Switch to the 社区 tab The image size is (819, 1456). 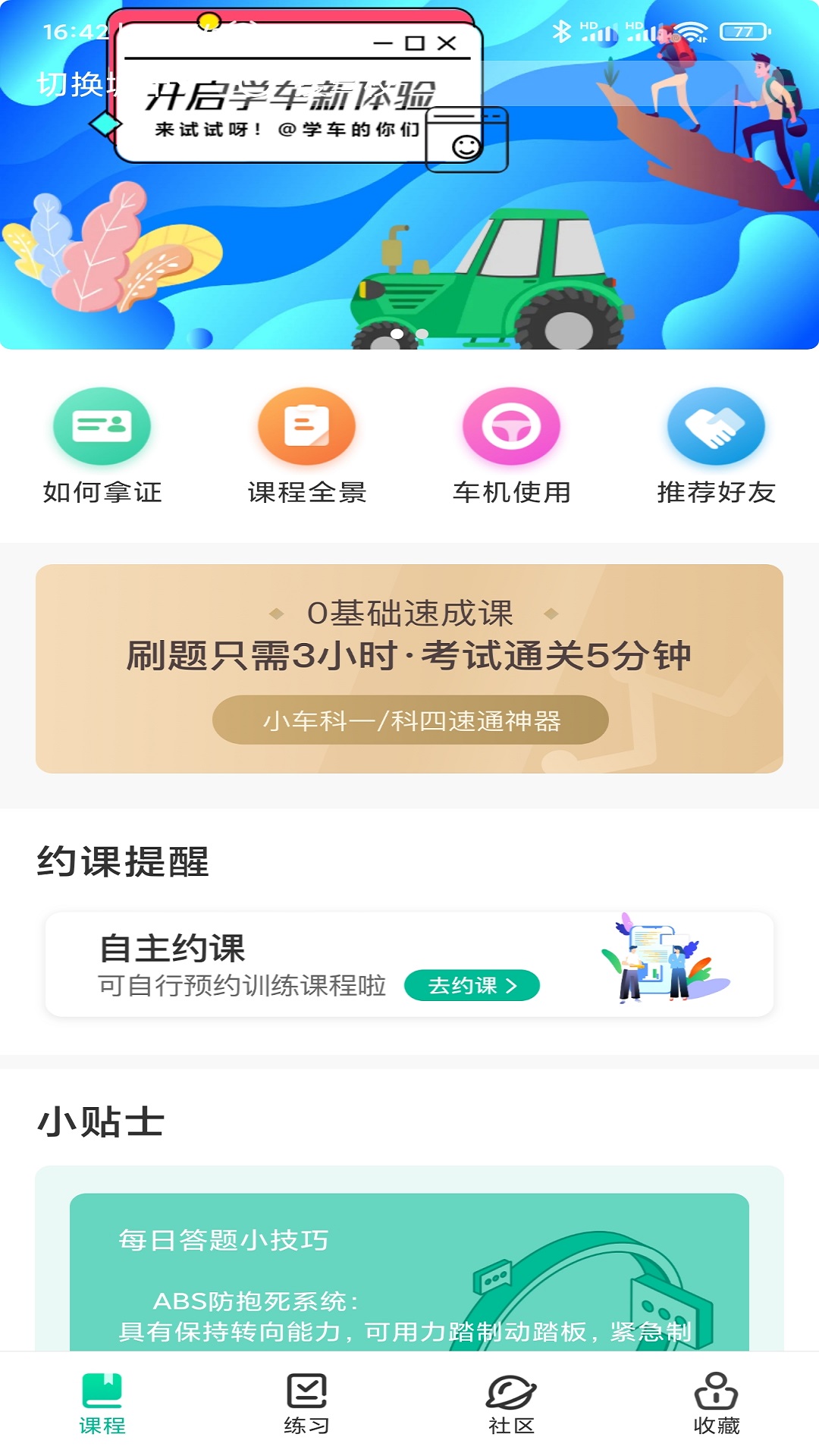coord(511,1403)
